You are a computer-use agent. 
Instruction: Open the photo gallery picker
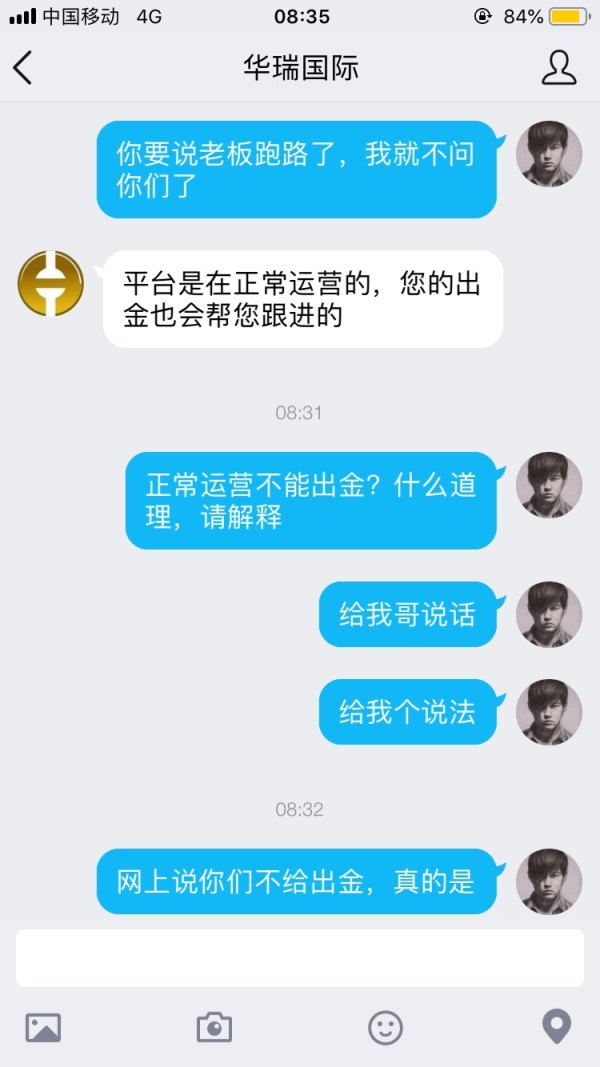[x=43, y=1027]
